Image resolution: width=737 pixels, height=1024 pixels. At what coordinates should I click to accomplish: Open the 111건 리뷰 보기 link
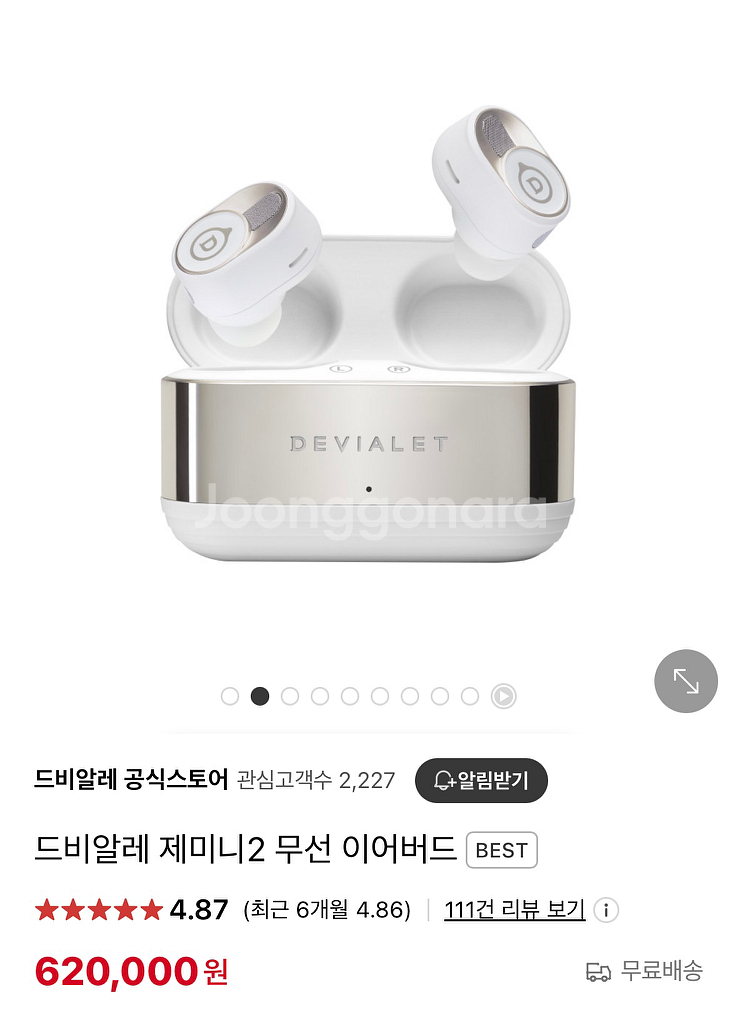514,910
